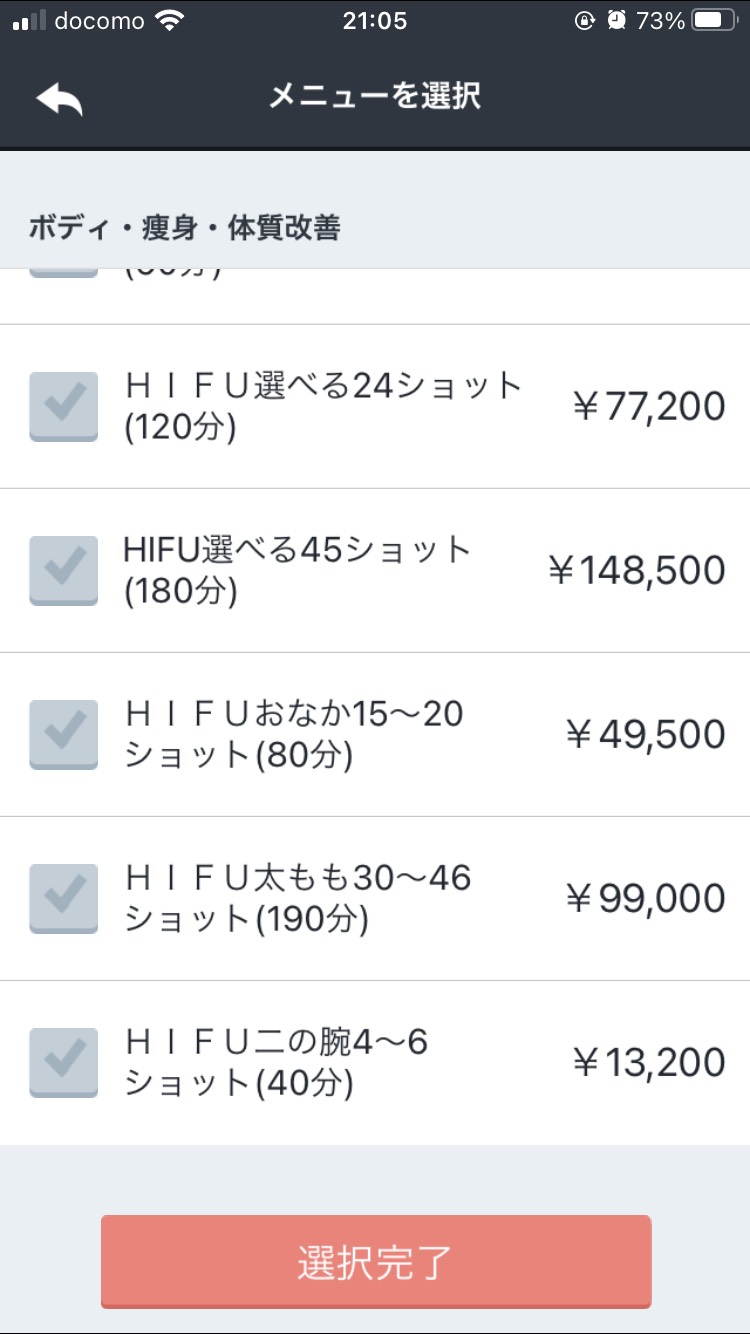The height and width of the screenshot is (1334, 750).
Task: Mark the HIFU二の腕4〜6ショット checkbox
Action: coord(64,1063)
